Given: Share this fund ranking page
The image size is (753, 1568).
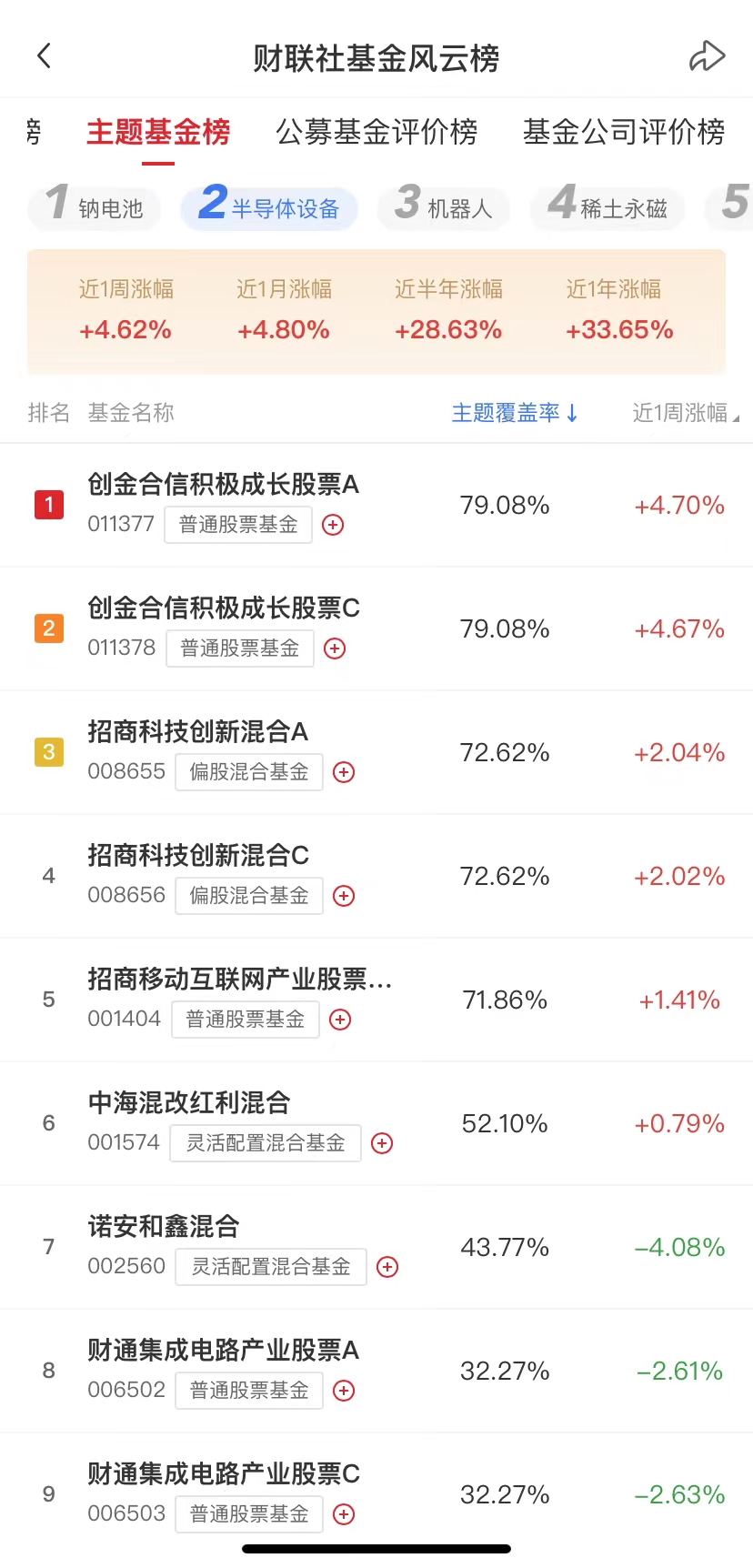Looking at the screenshot, I should [707, 56].
